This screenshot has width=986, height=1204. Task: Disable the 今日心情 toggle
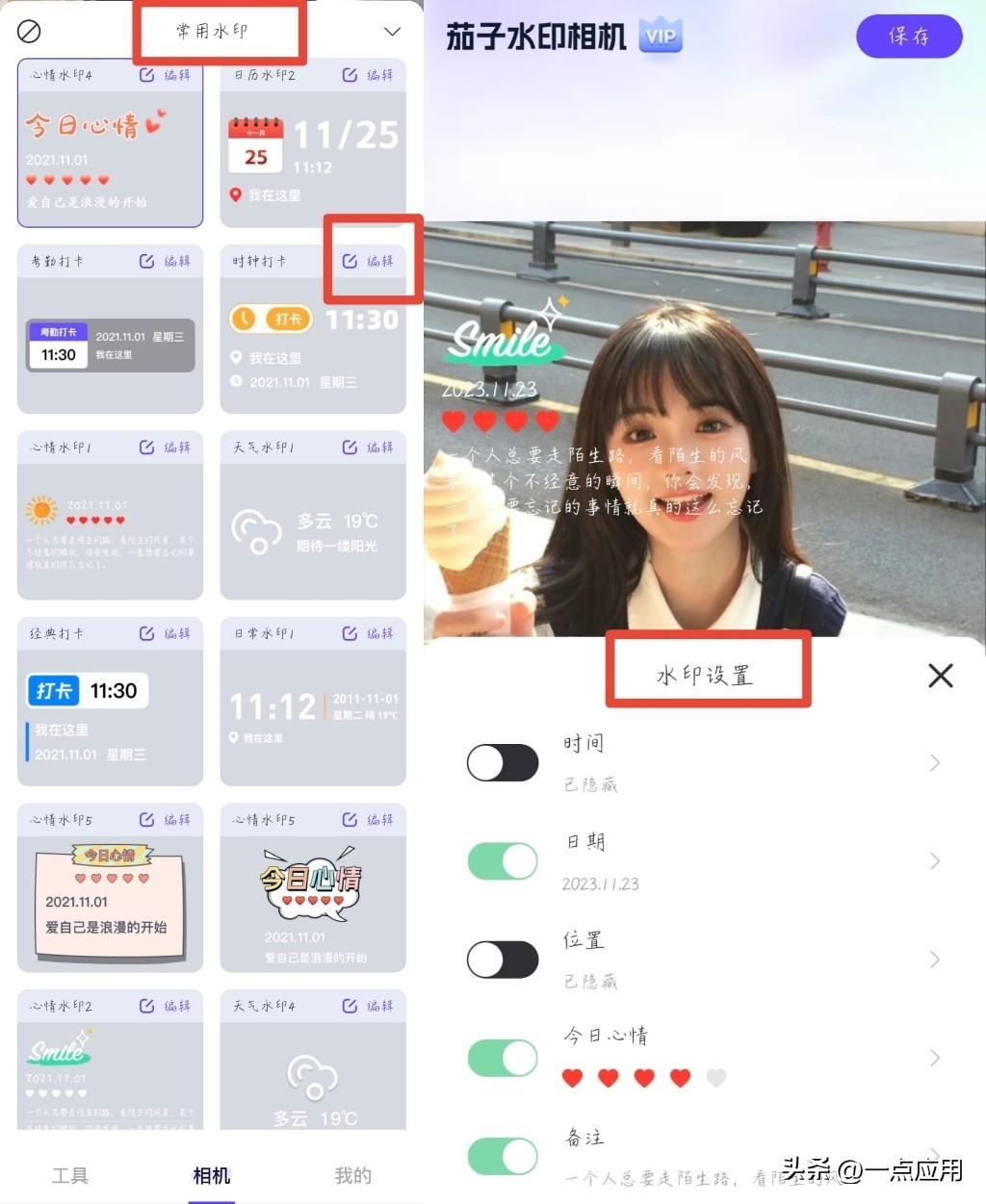coord(503,1058)
